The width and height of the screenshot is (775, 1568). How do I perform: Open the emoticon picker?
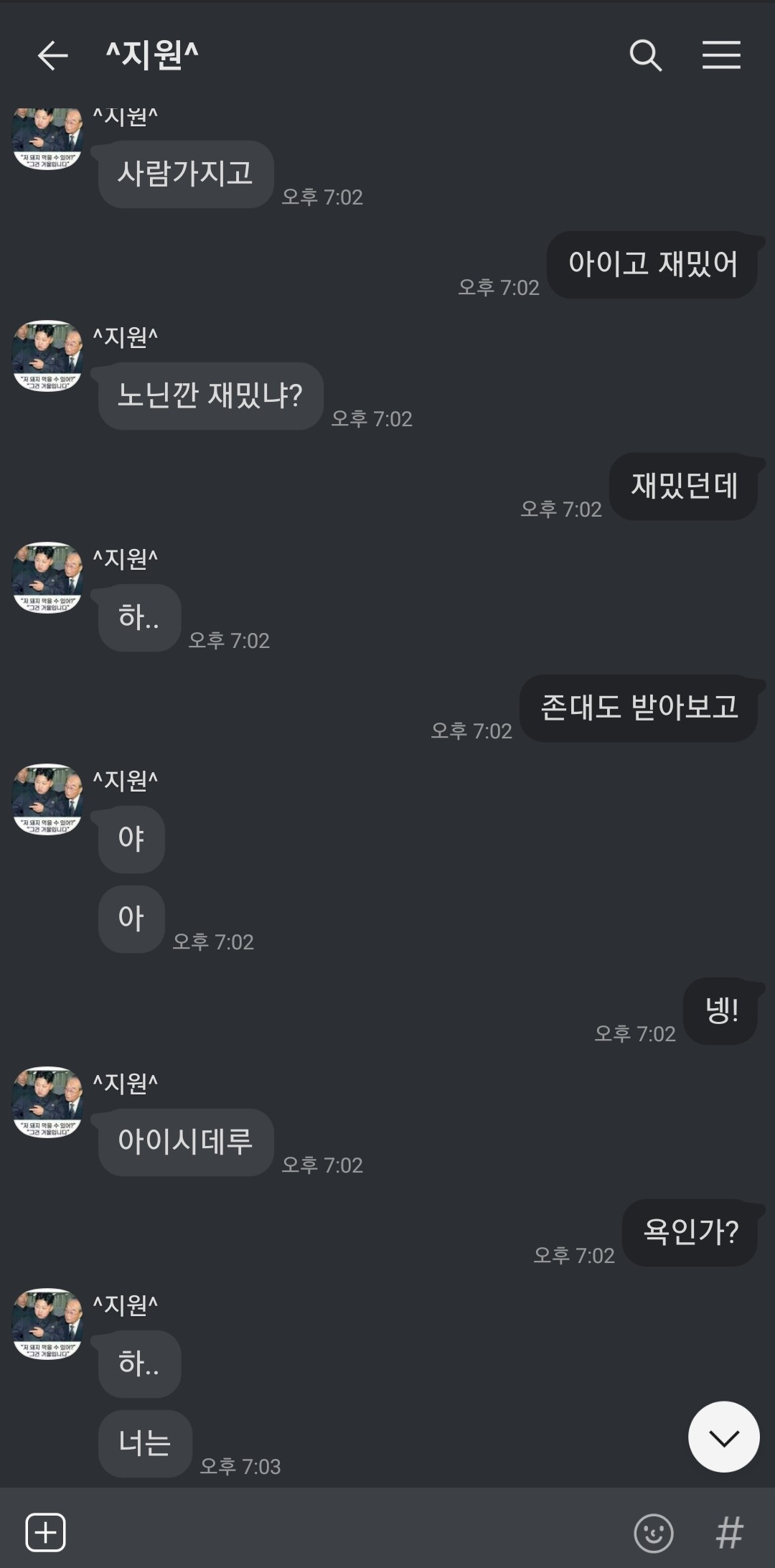[x=653, y=1534]
